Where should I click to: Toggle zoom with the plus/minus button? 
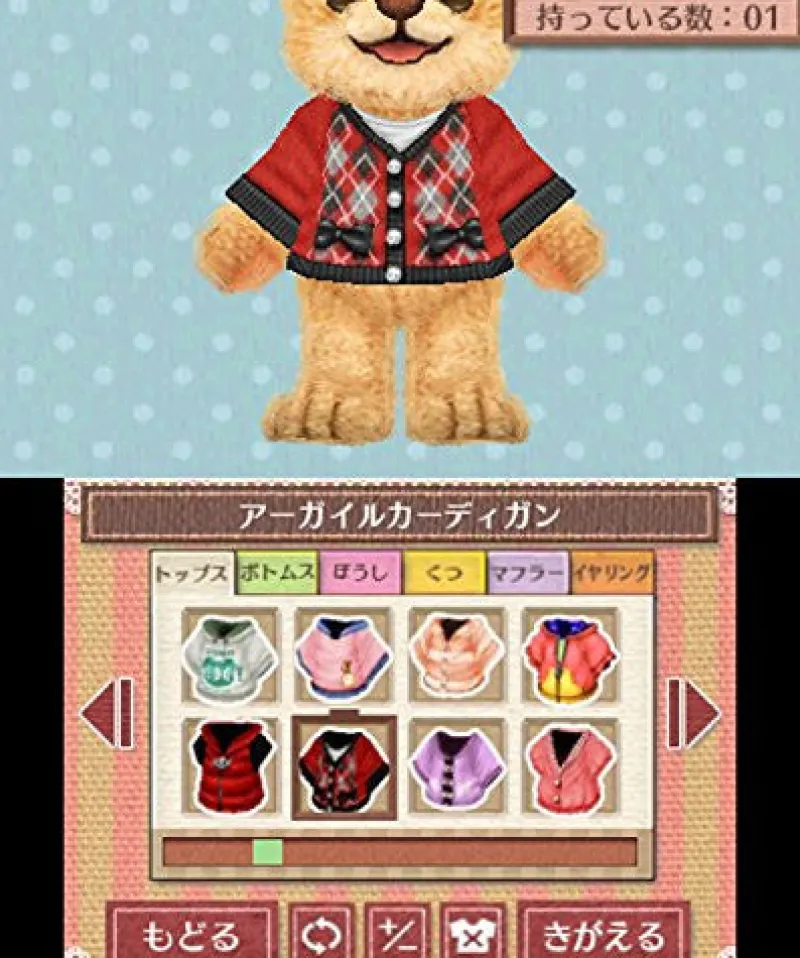(x=397, y=934)
